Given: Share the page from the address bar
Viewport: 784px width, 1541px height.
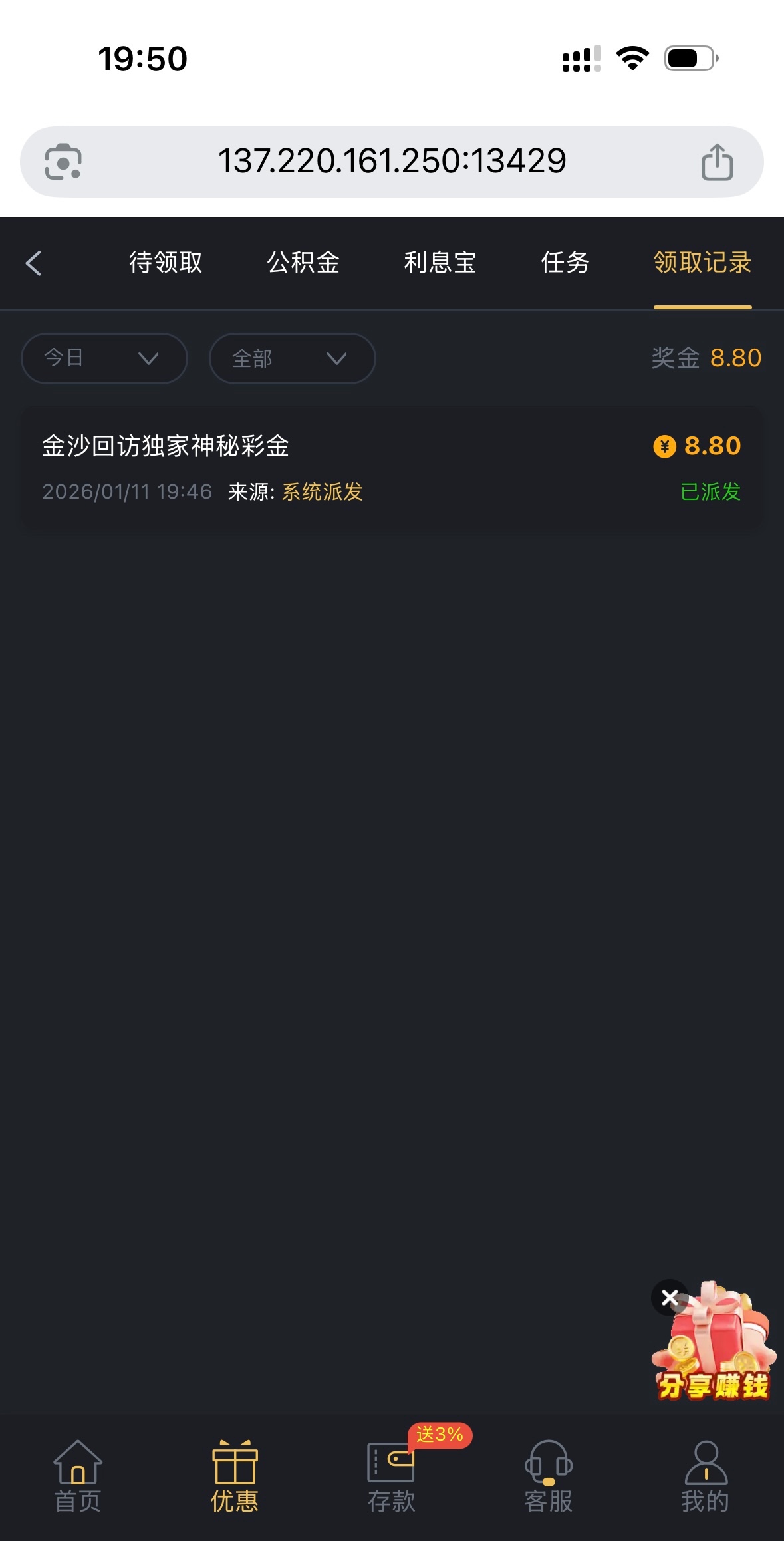Looking at the screenshot, I should pos(717,162).
